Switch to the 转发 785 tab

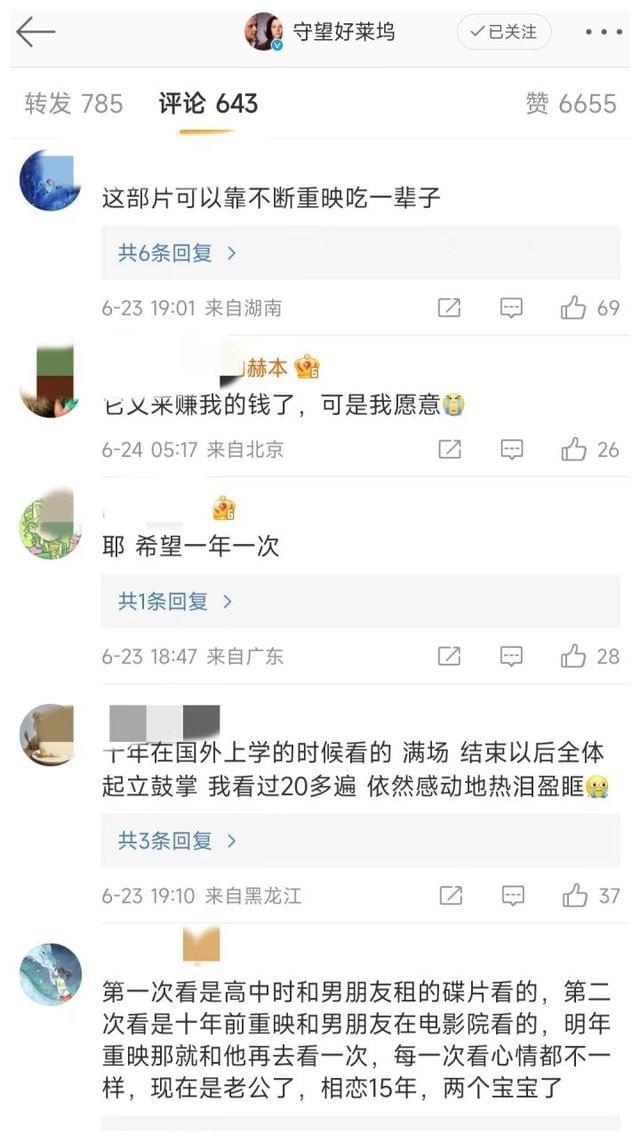73,103
